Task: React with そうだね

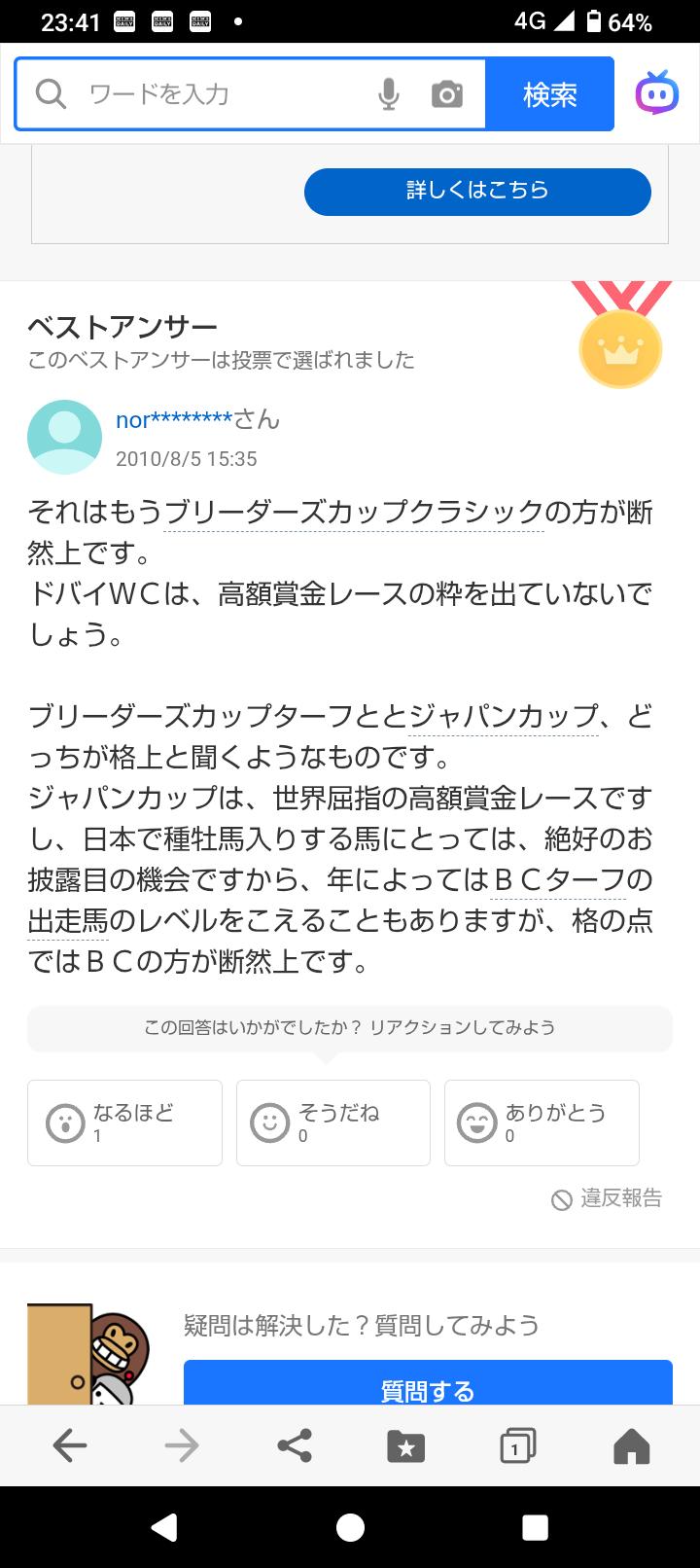Action: [x=332, y=1123]
